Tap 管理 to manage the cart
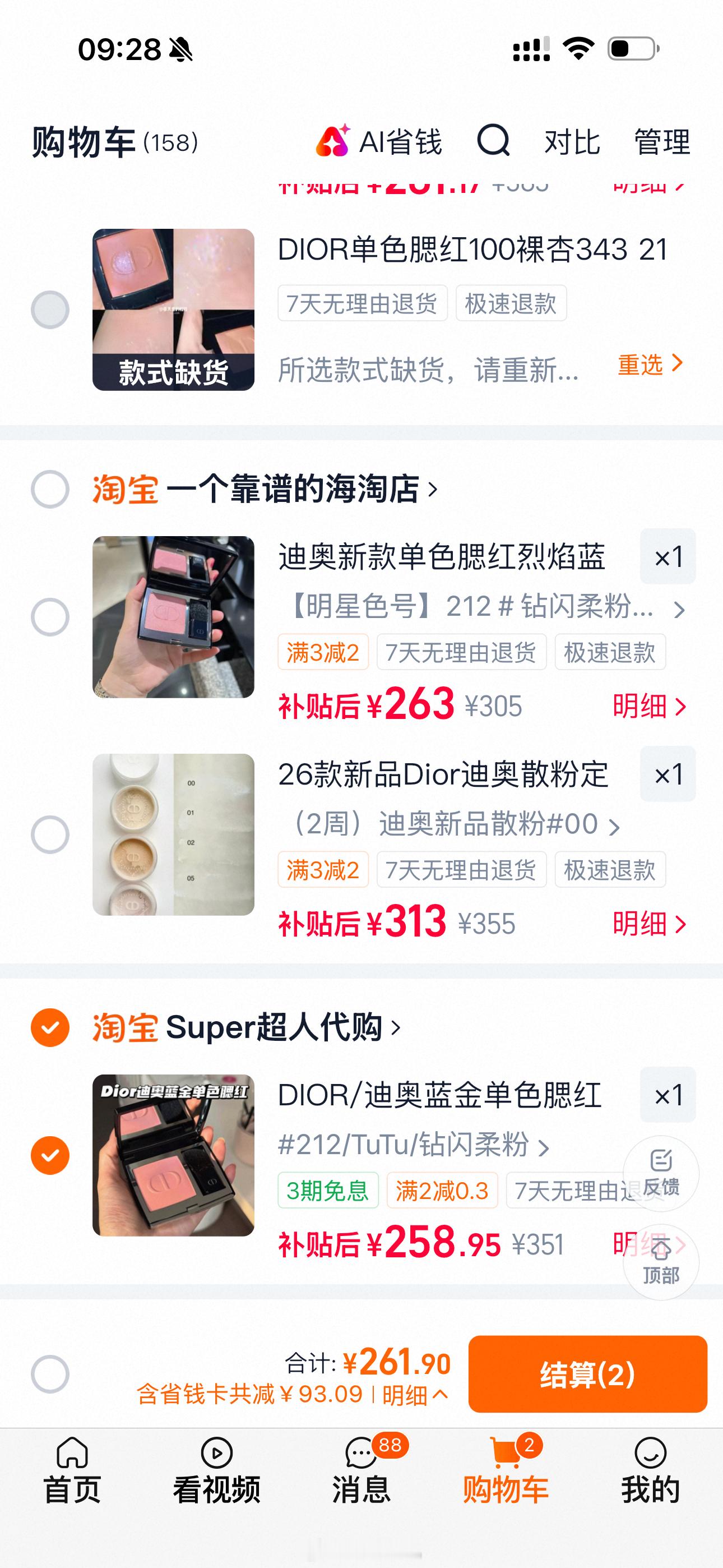 661,142
